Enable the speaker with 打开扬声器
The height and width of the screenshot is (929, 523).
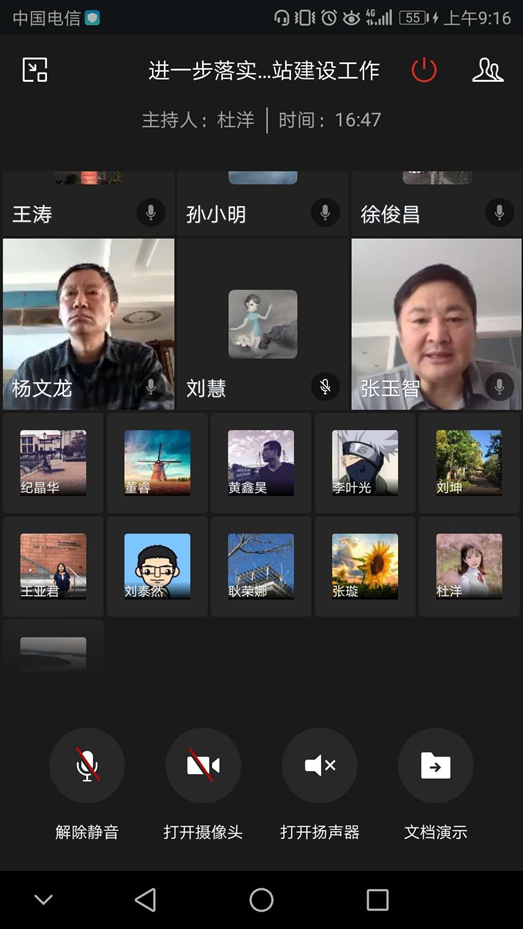click(x=319, y=765)
